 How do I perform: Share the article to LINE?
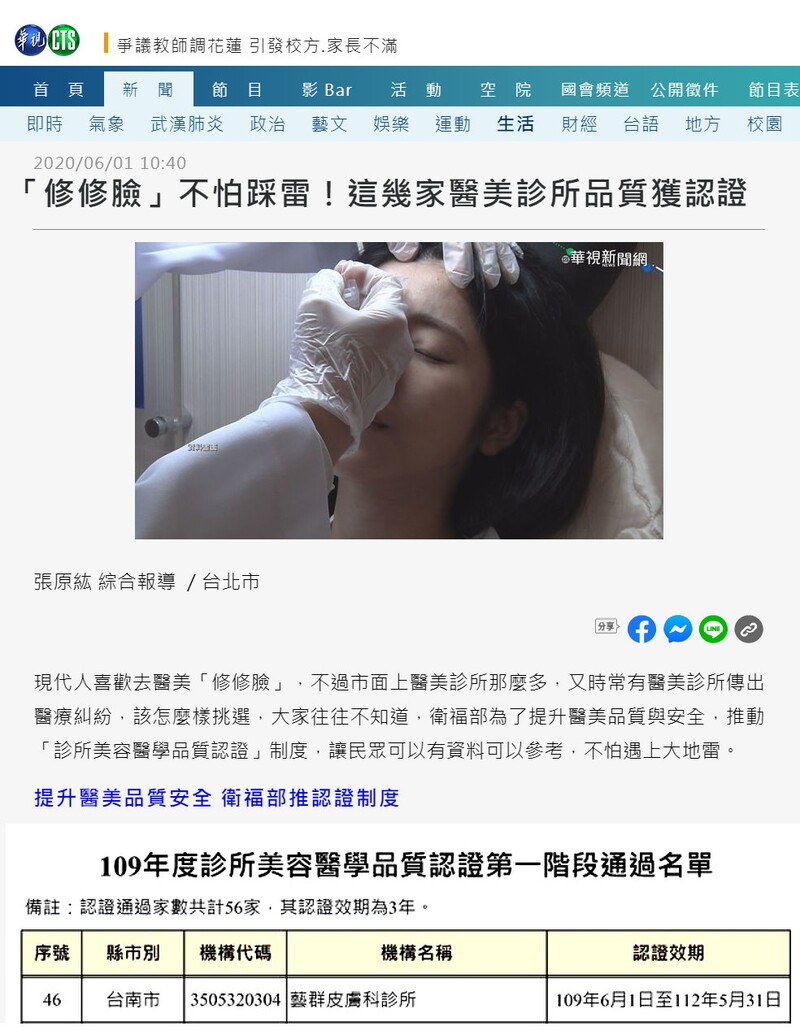(713, 629)
